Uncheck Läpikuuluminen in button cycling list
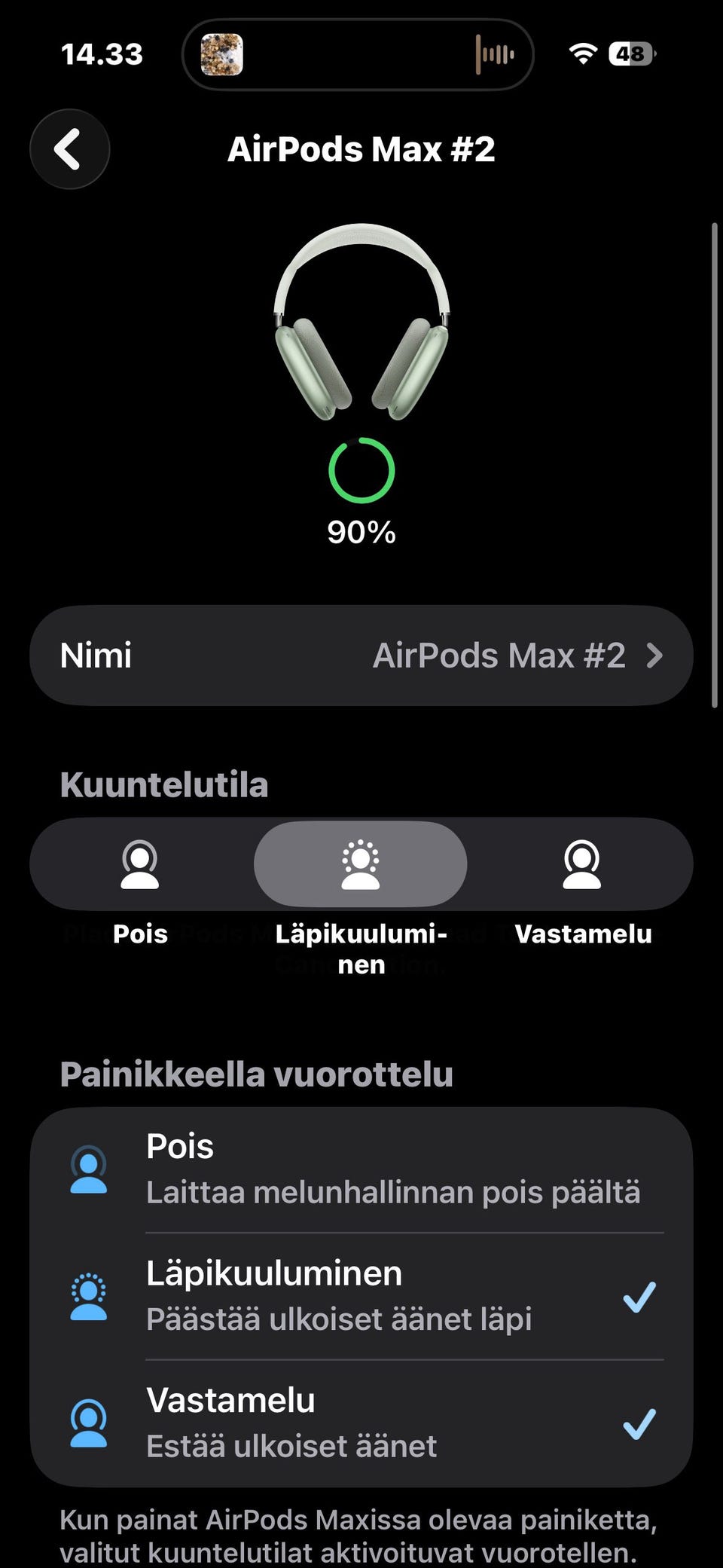Screen dimensions: 723x1568 [x=361, y=1296]
